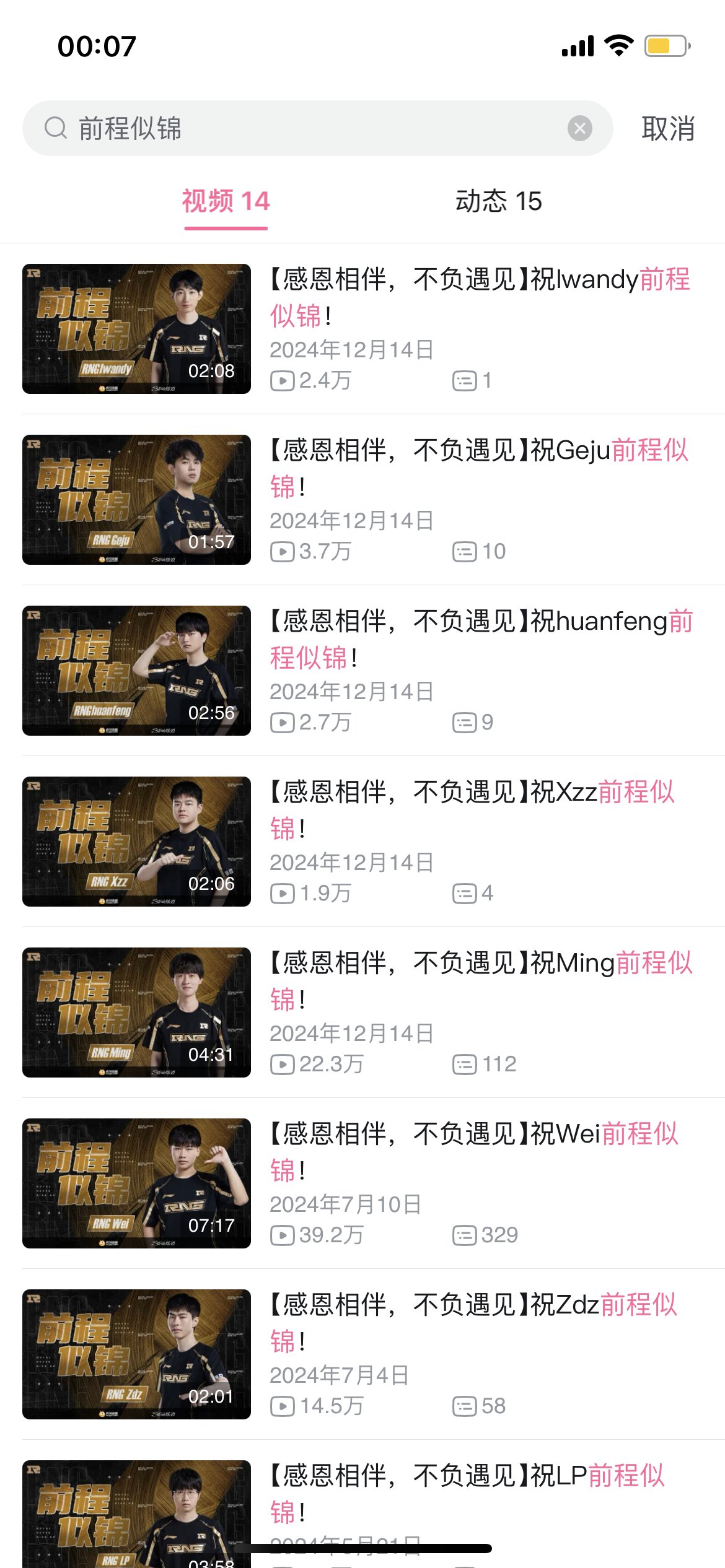Cancel the search with 取消
Image resolution: width=725 pixels, height=1568 pixels.
(x=667, y=129)
